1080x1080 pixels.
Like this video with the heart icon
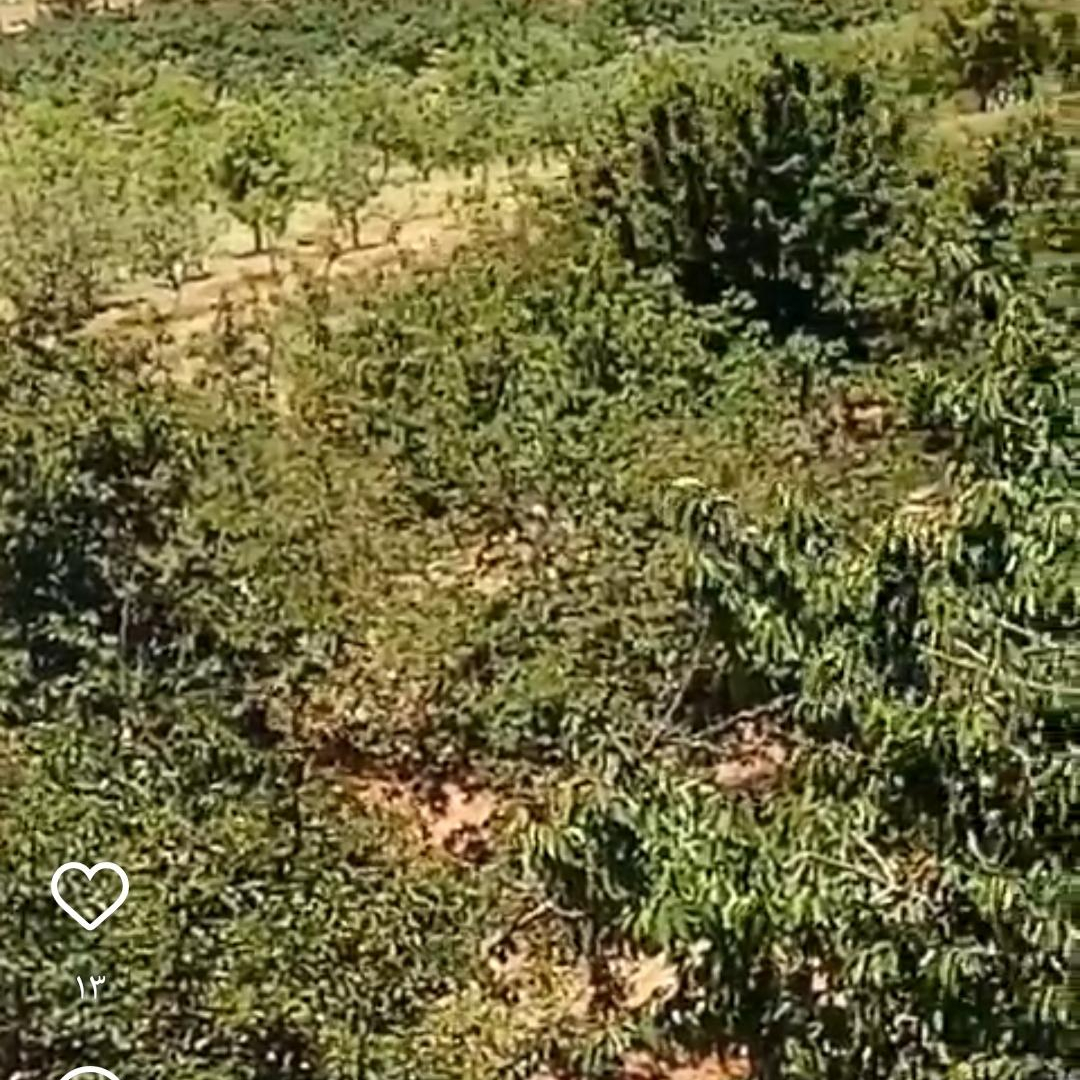90,894
